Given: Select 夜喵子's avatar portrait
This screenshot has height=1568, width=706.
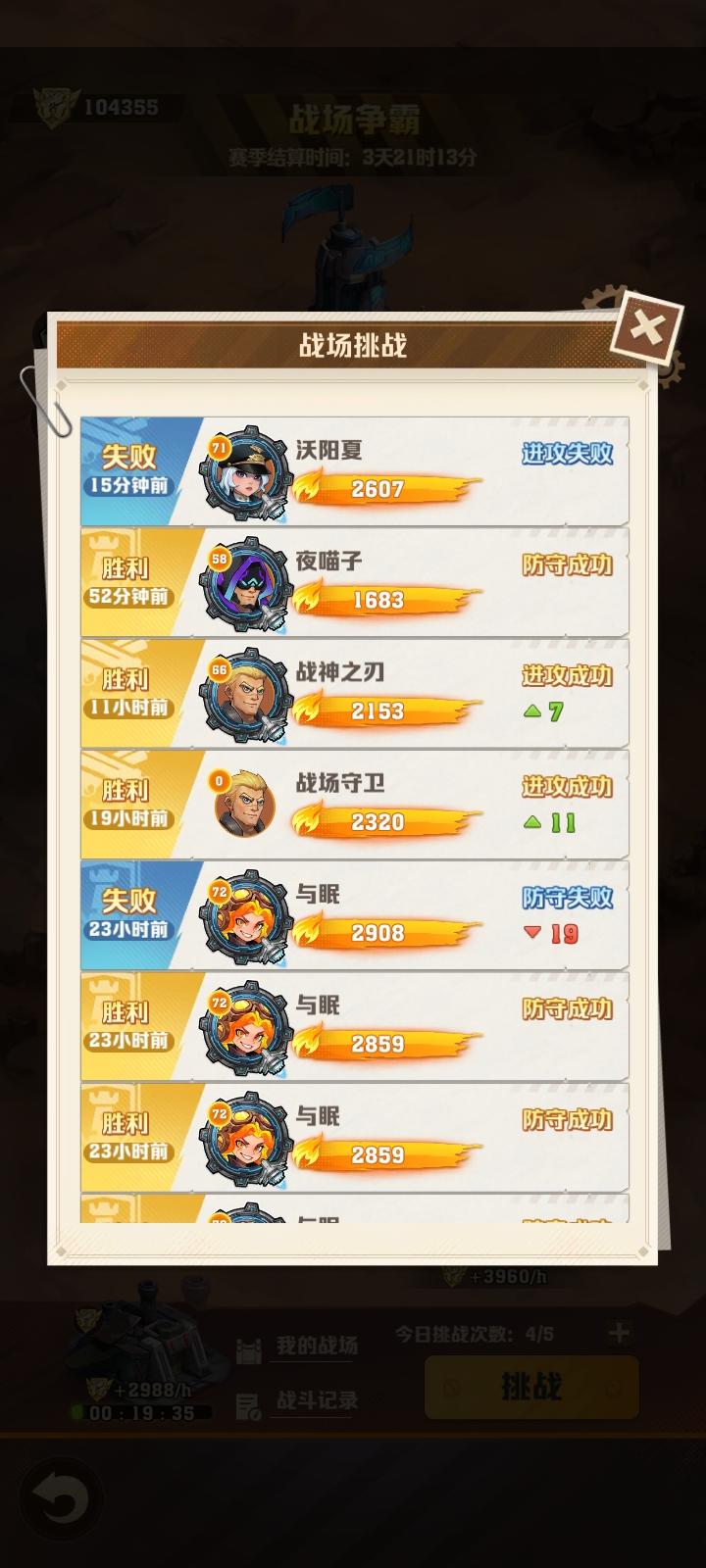Looking at the screenshot, I should tap(245, 583).
